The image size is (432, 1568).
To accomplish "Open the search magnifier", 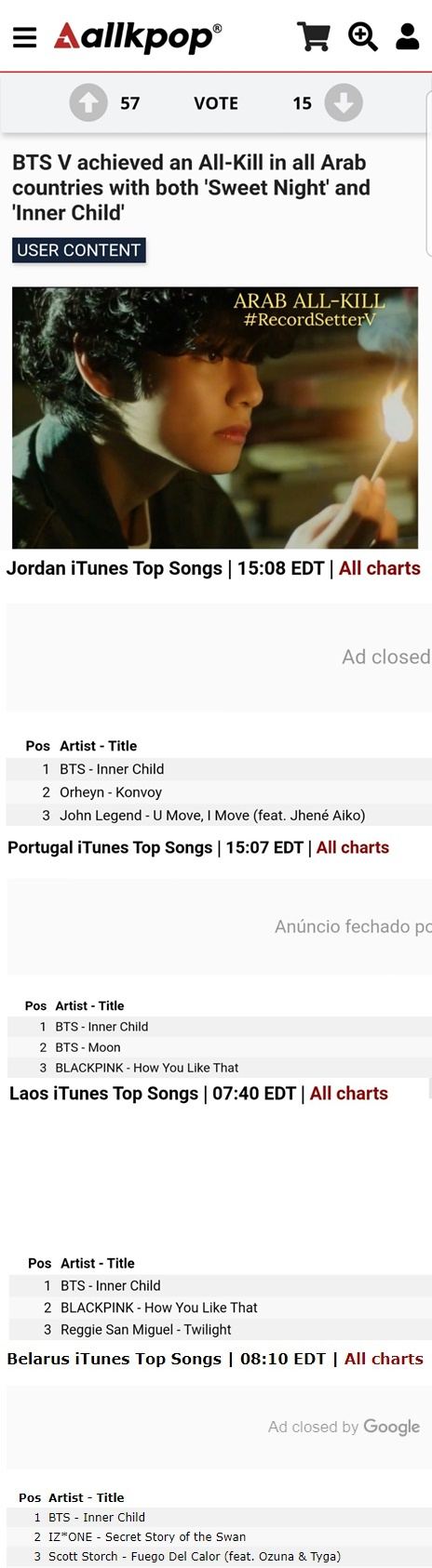I will (x=362, y=36).
